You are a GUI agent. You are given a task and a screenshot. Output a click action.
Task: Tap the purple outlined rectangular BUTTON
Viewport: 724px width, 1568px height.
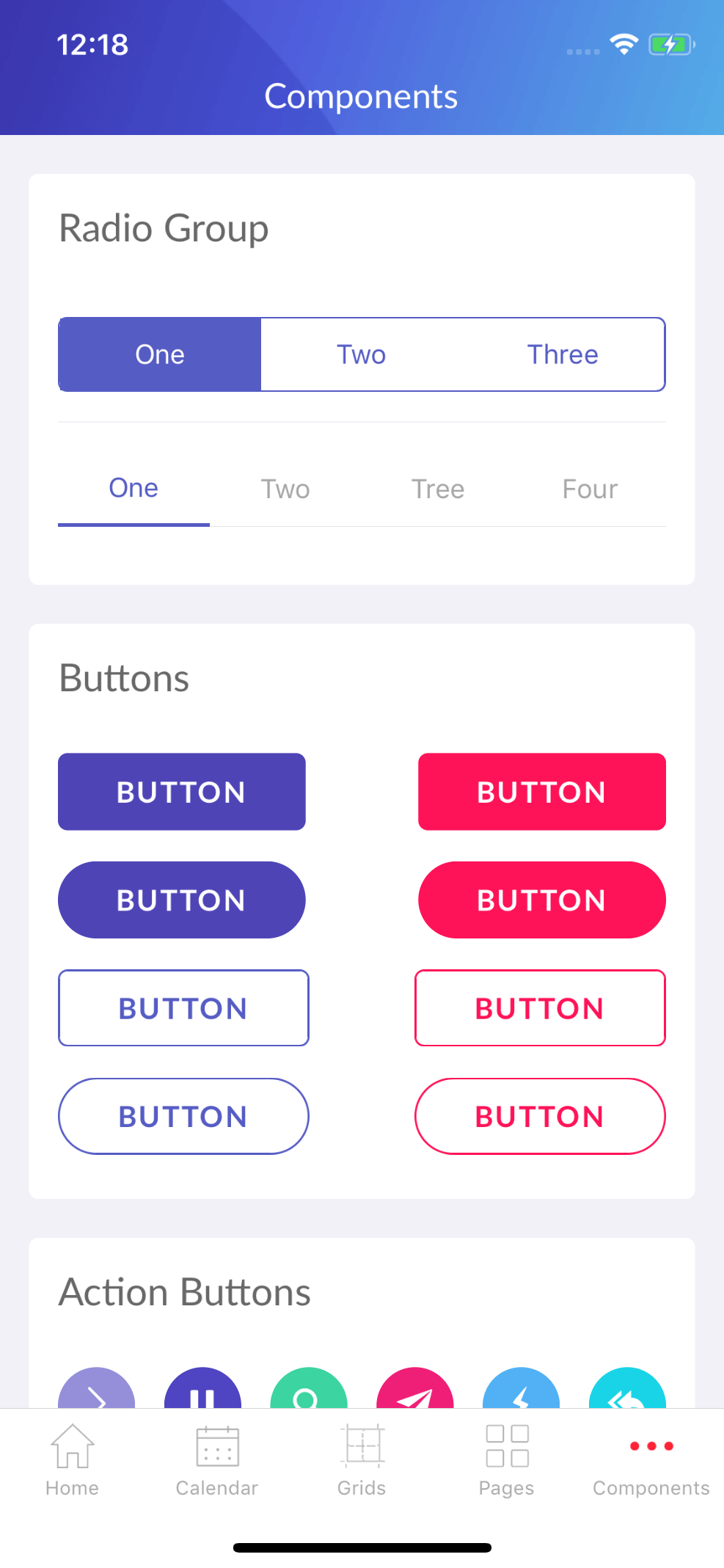[x=183, y=1008]
